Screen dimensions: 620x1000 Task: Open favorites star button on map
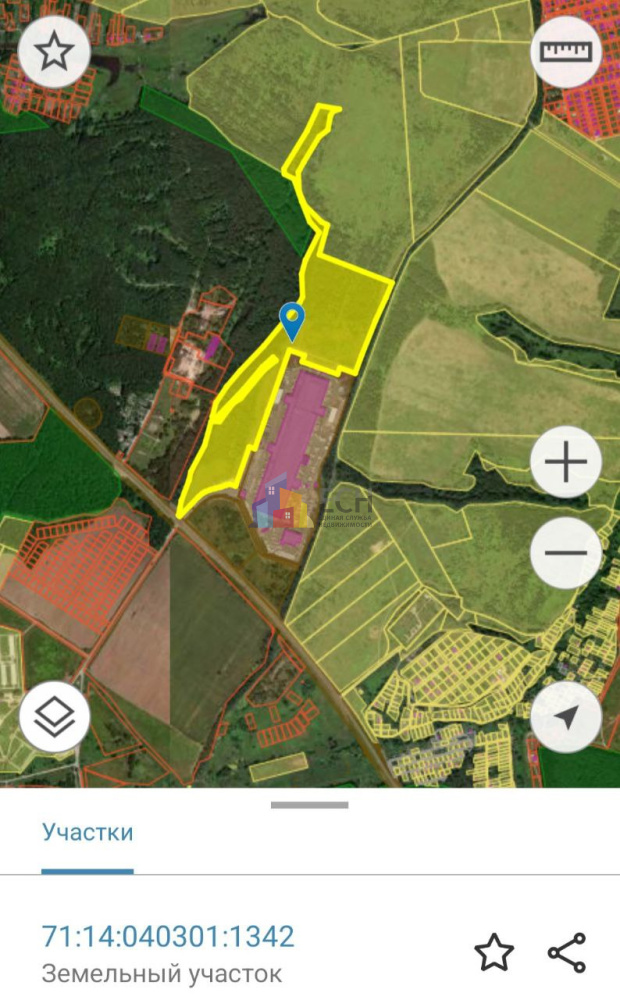[x=53, y=50]
